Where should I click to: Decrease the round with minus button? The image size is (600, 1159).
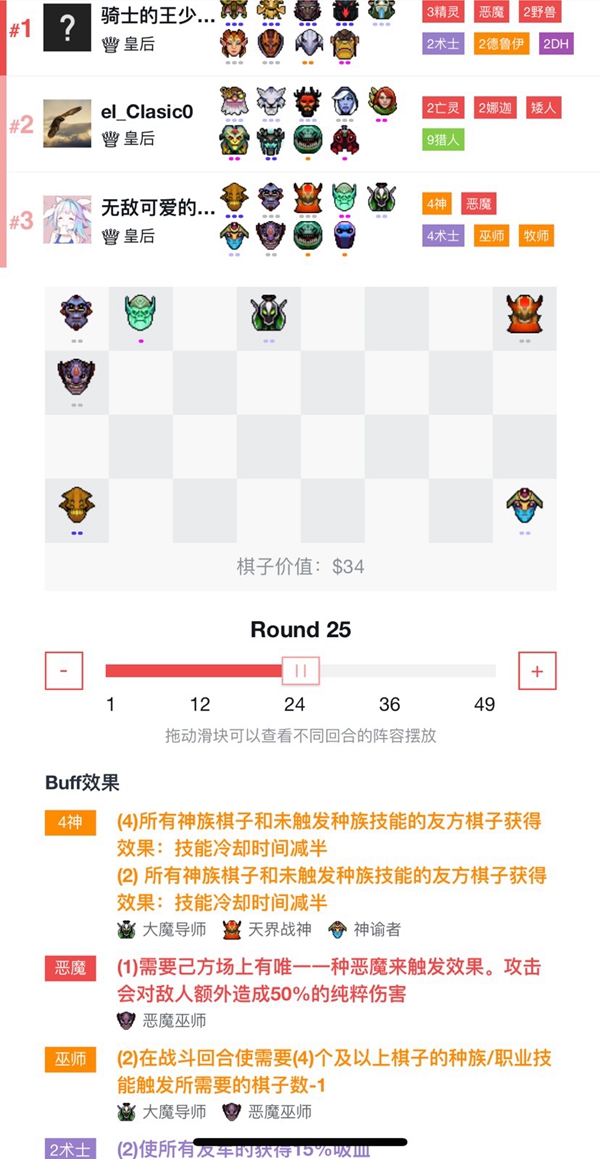tap(64, 671)
